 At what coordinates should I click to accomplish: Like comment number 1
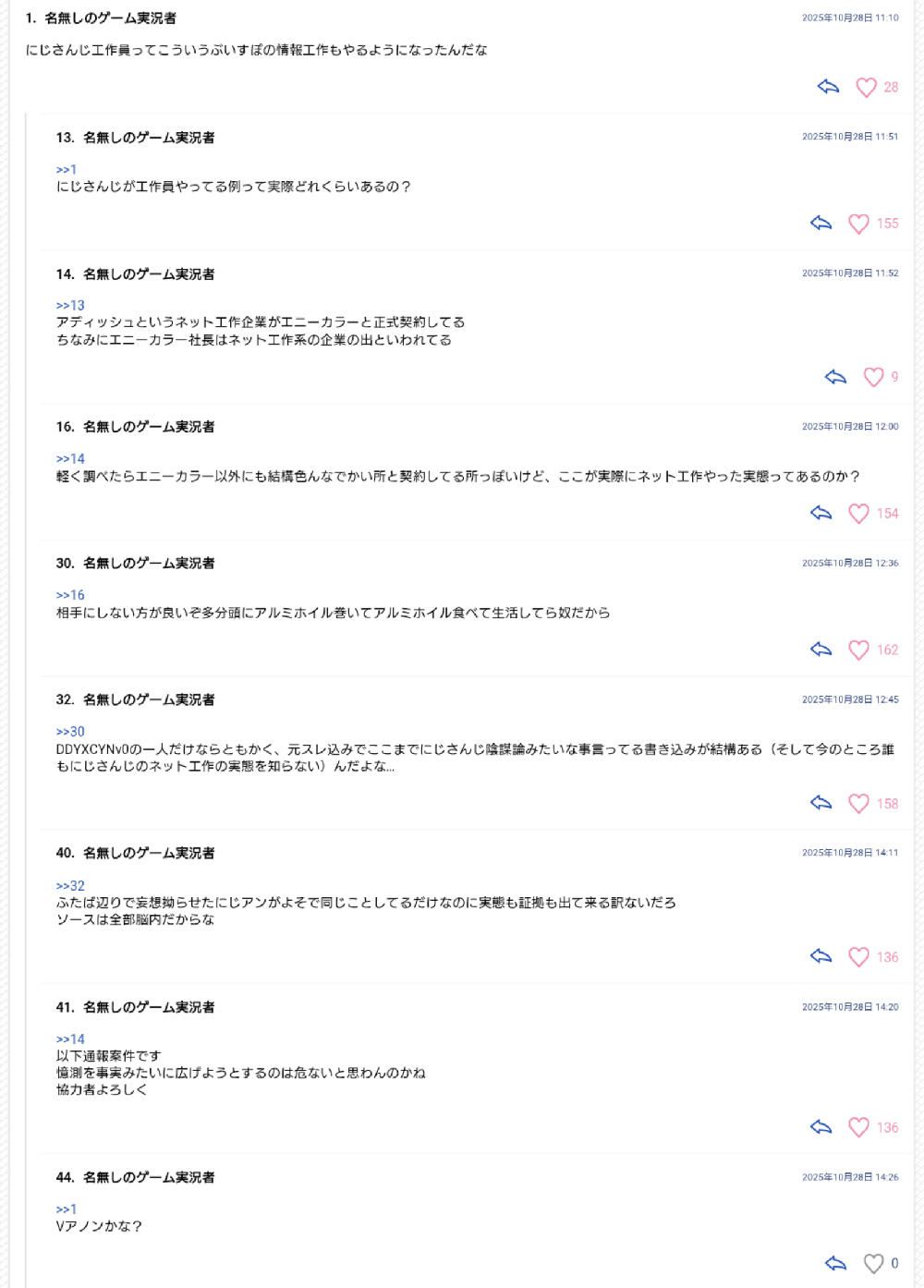tap(866, 87)
